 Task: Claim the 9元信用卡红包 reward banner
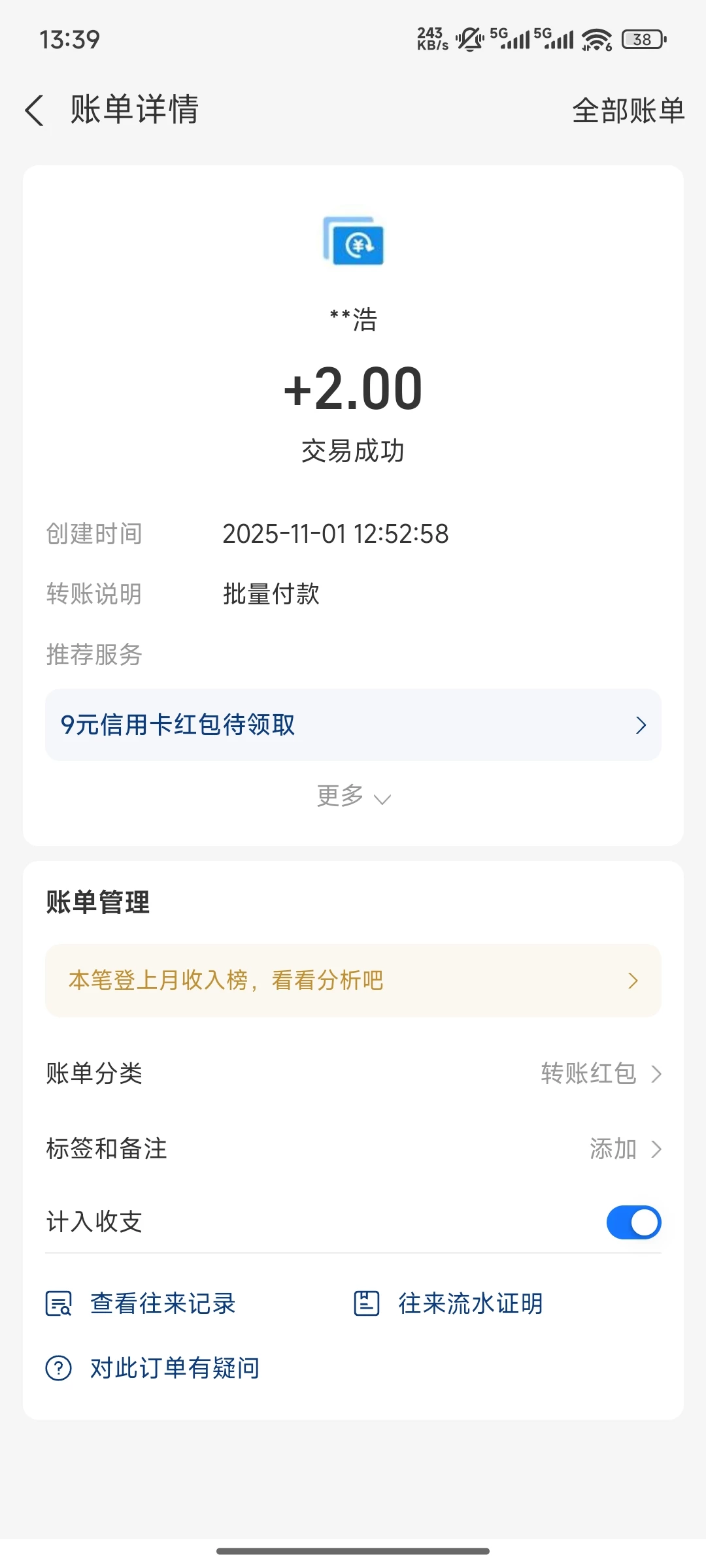click(x=353, y=725)
